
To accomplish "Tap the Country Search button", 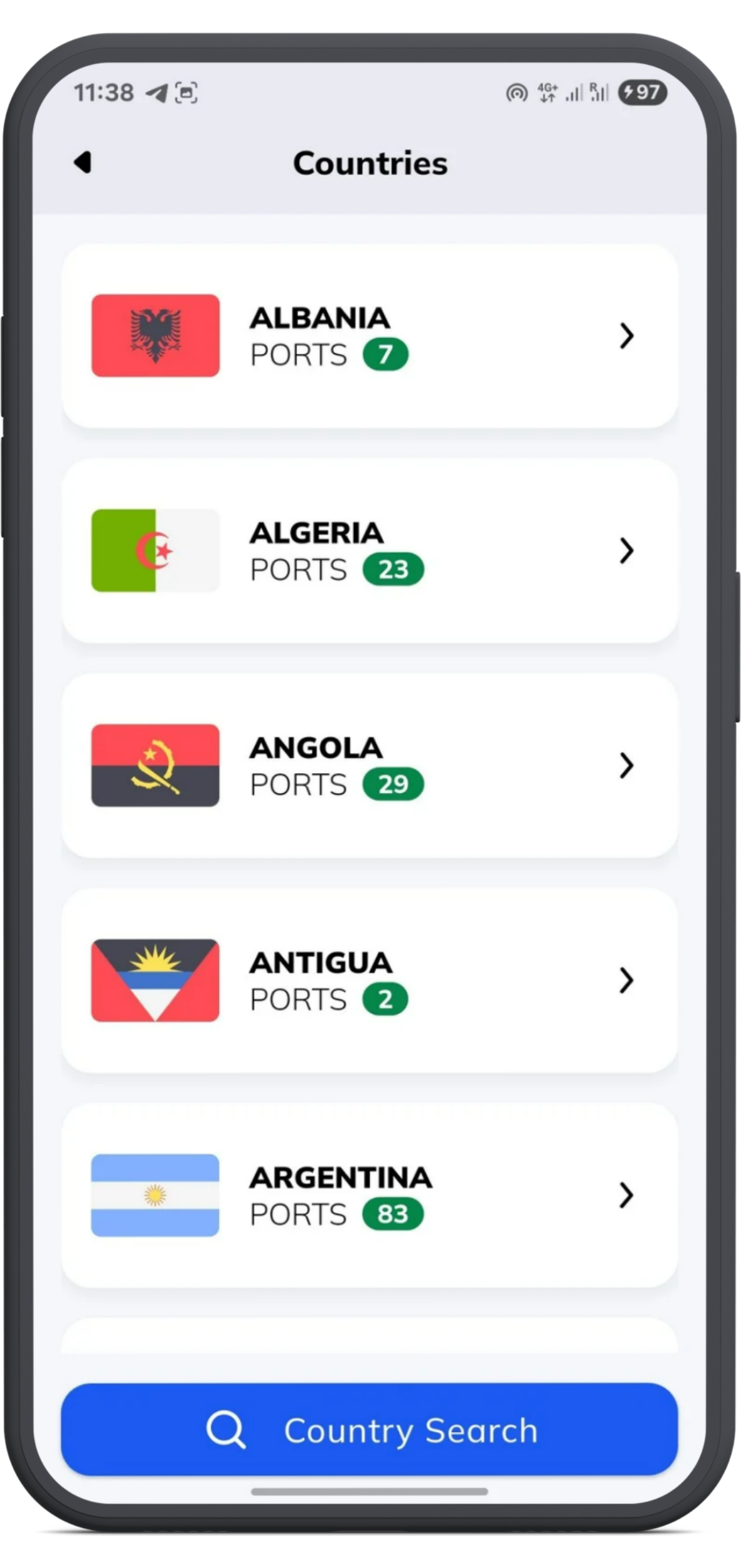I will (370, 1429).
